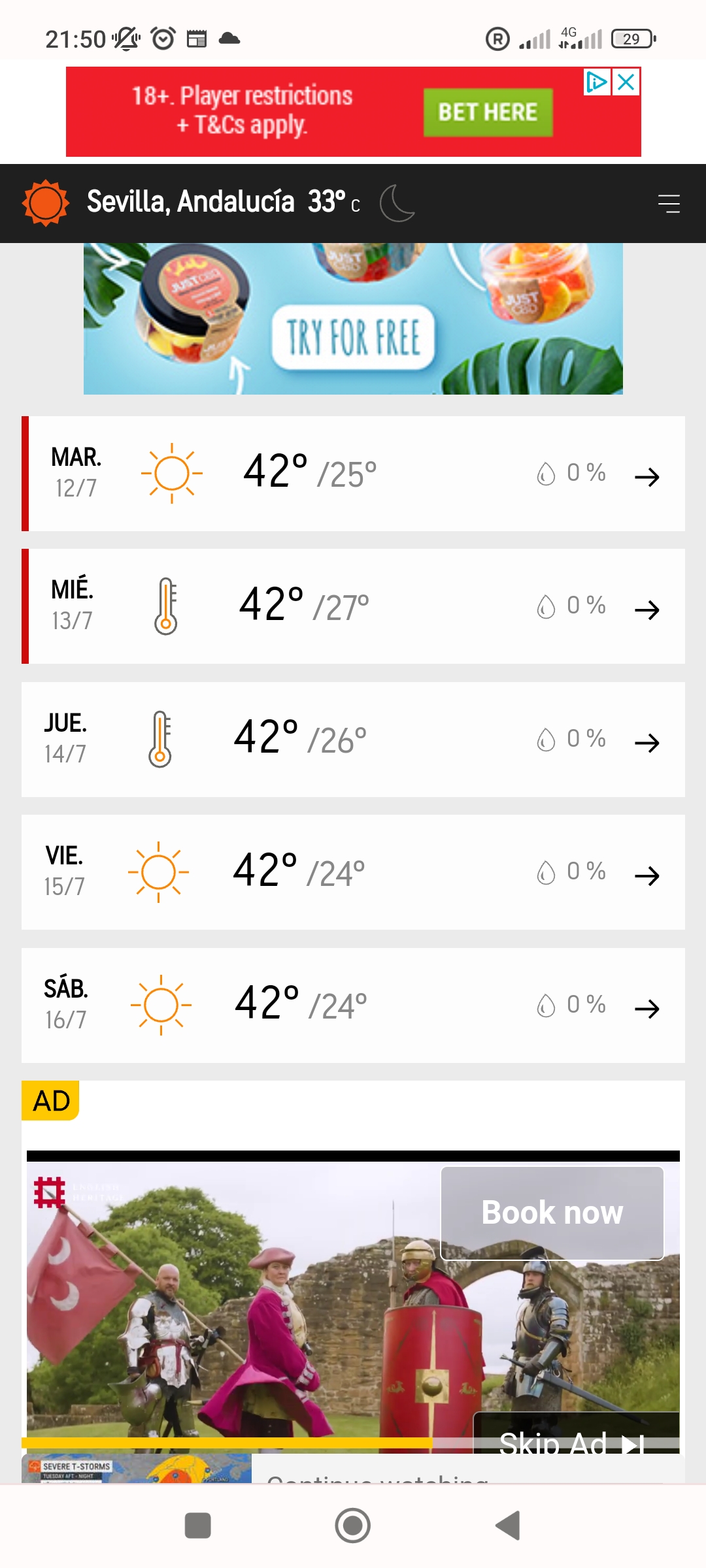Open the severe T-storms video thumbnail
Screen dimensions: 706x1568
pyautogui.click(x=137, y=1468)
